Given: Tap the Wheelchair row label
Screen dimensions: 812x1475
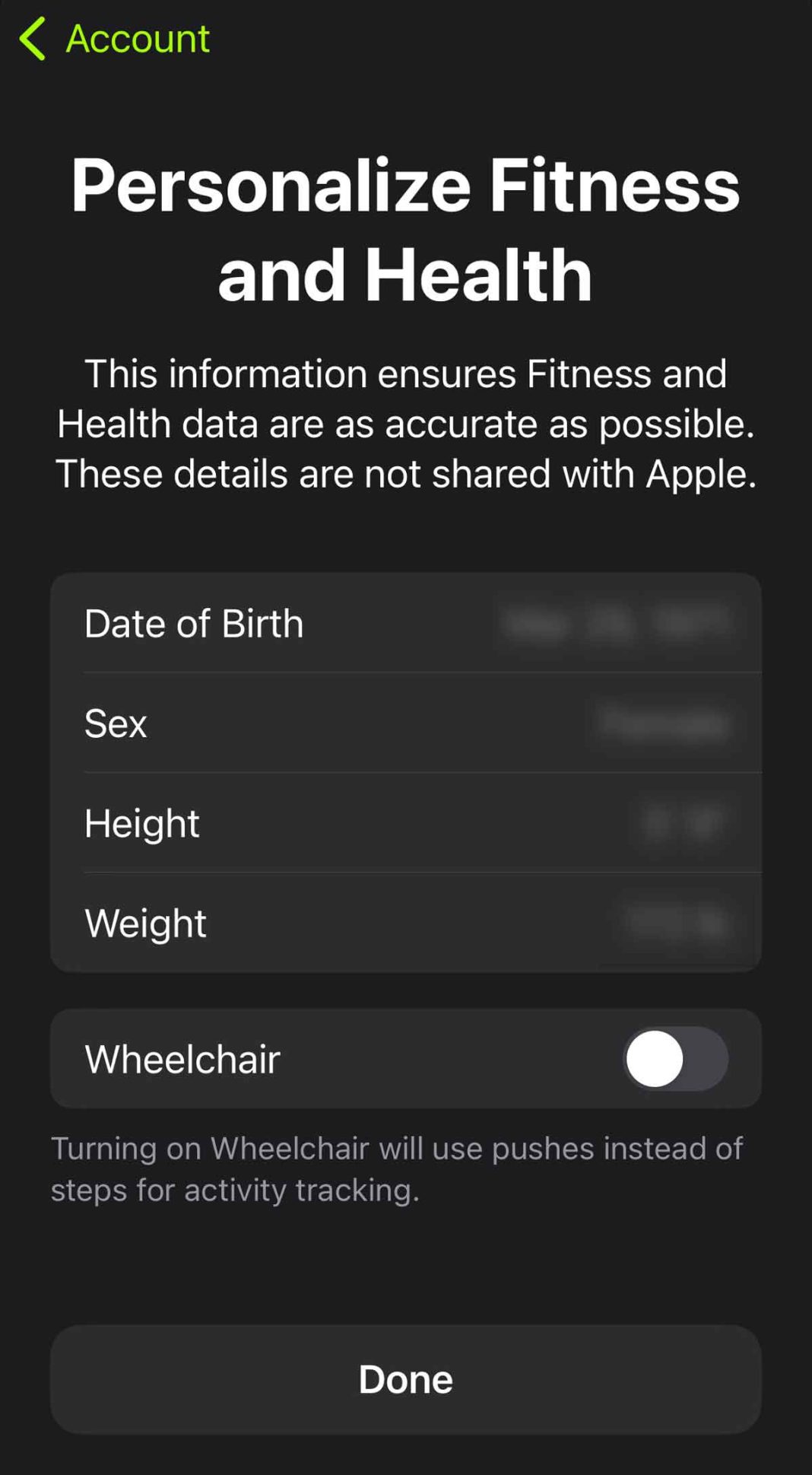Looking at the screenshot, I should pyautogui.click(x=182, y=1058).
